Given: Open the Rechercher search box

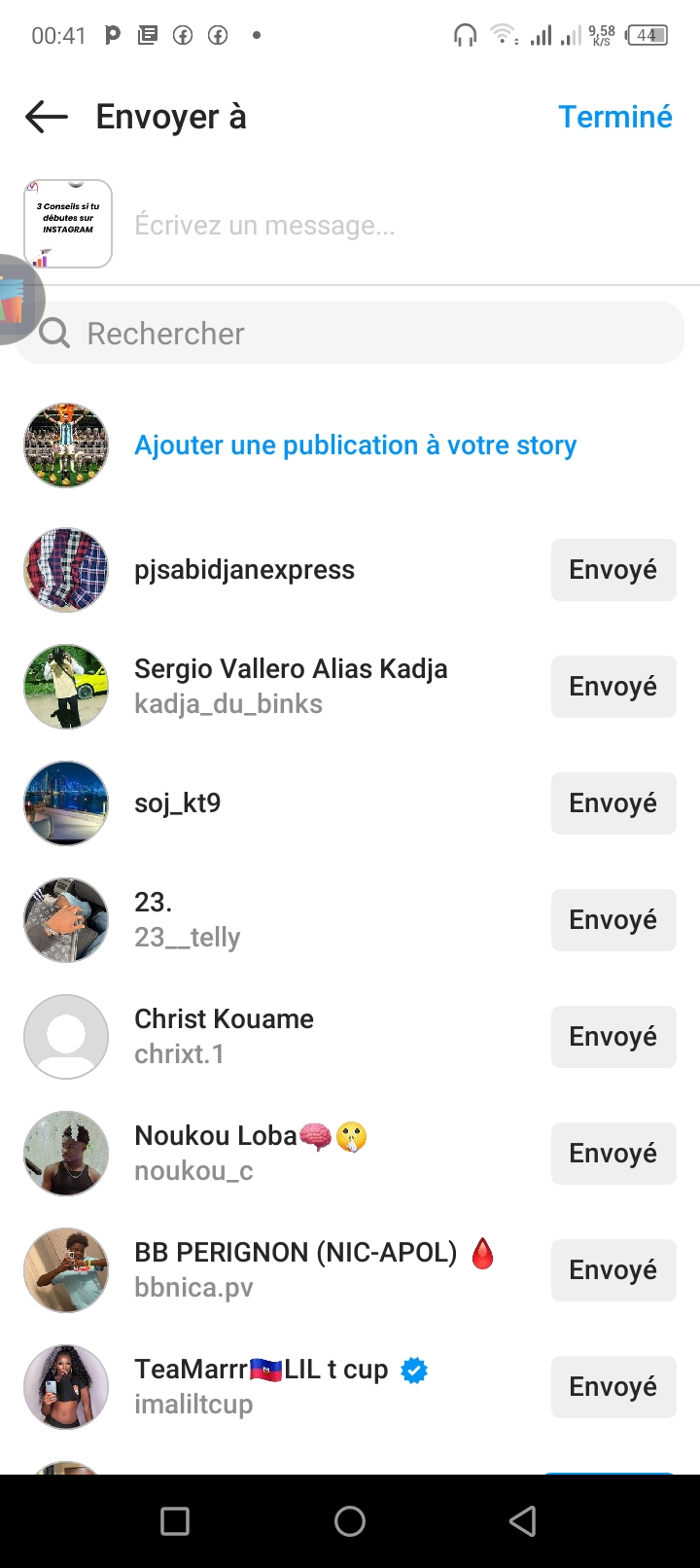Looking at the screenshot, I should (360, 334).
